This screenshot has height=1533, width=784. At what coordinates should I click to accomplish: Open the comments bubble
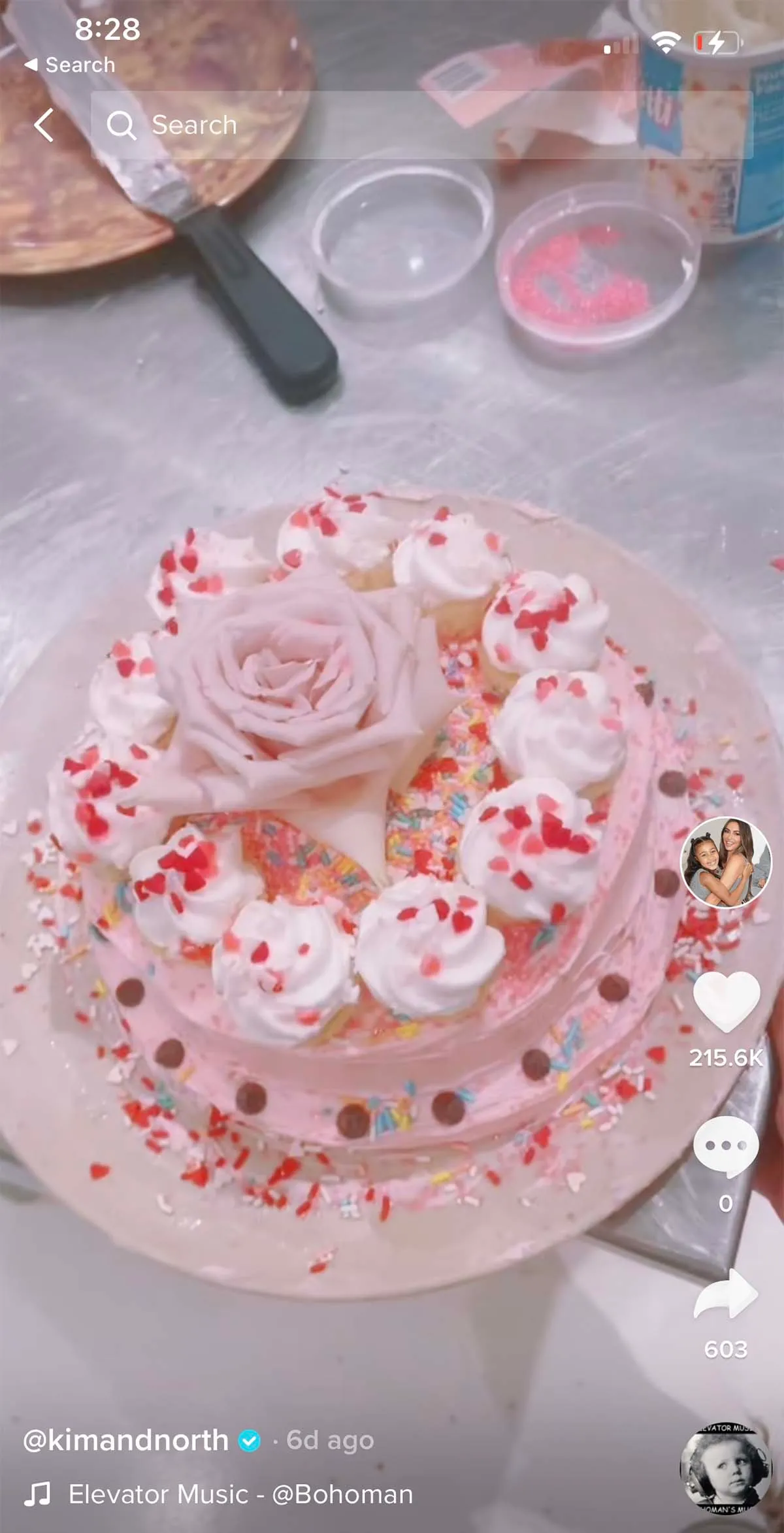tap(726, 1146)
